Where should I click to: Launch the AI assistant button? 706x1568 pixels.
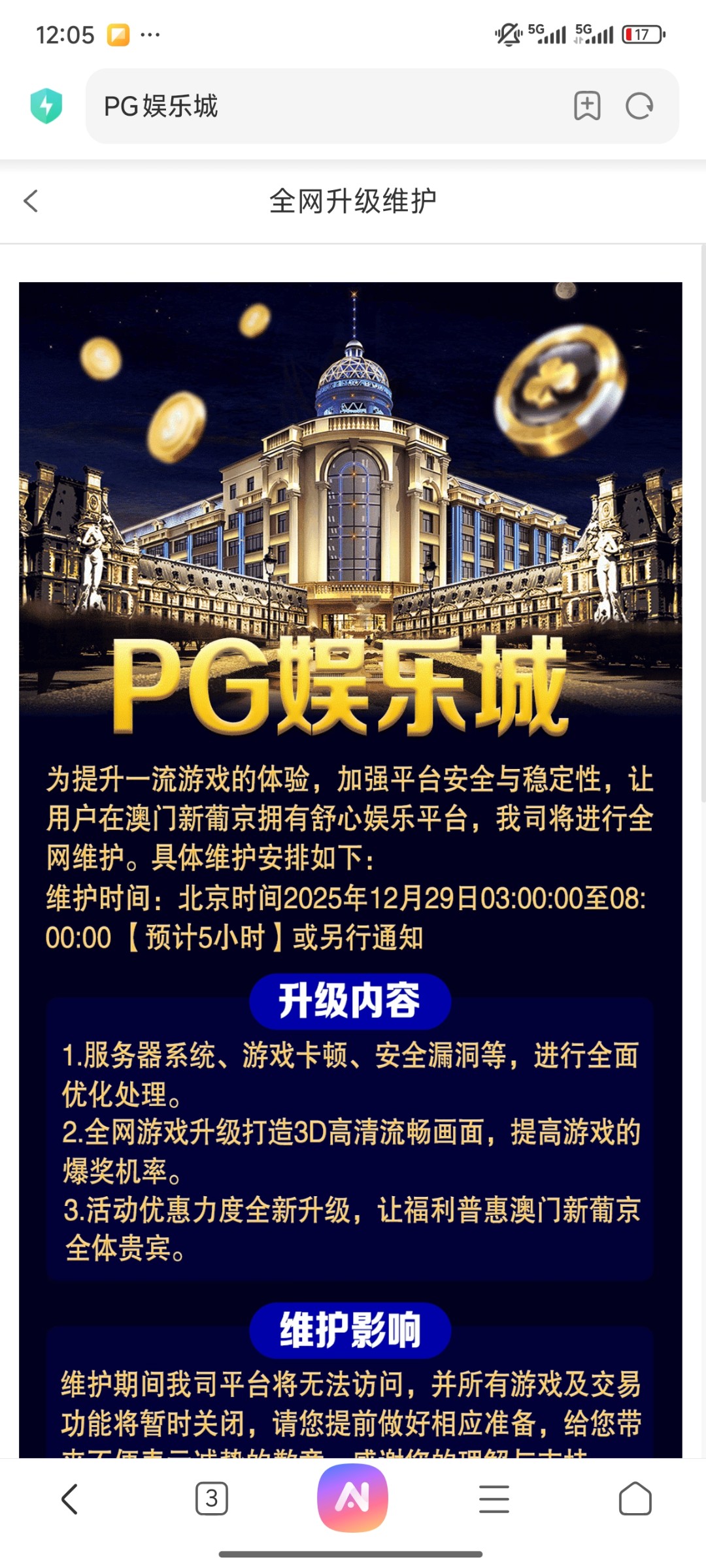[x=352, y=1497]
